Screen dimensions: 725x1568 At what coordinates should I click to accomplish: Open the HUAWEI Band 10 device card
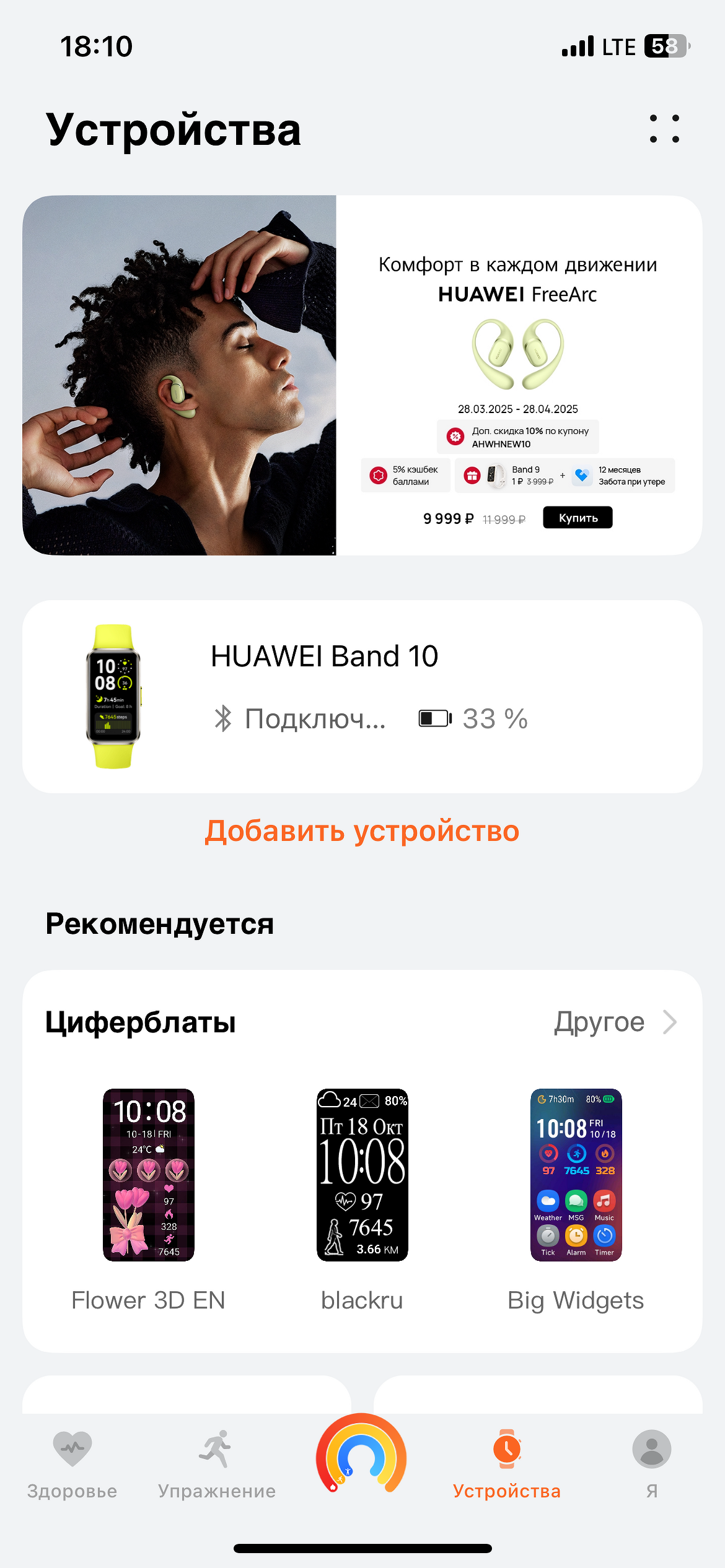click(362, 696)
